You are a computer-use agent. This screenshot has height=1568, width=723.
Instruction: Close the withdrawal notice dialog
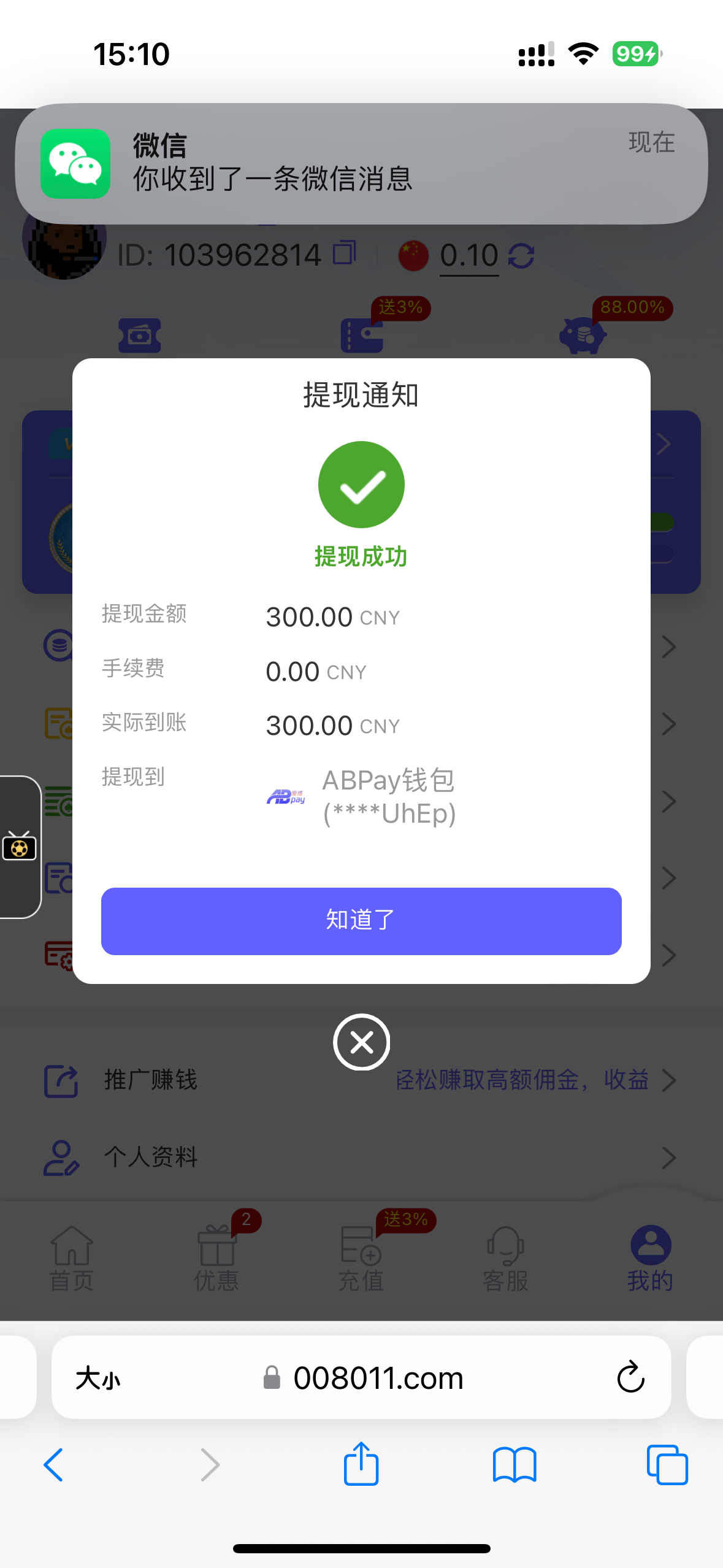point(362,1042)
